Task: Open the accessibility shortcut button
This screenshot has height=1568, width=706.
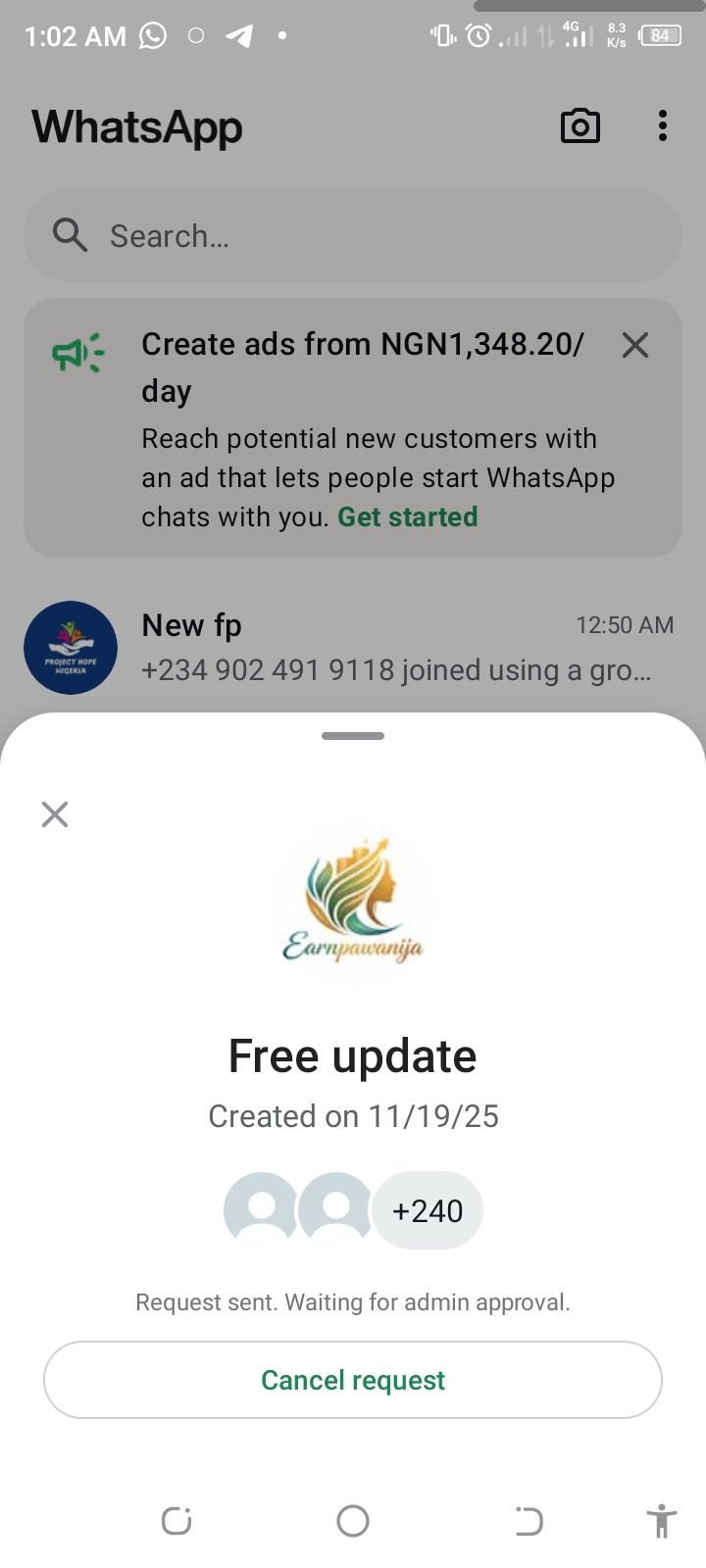Action: 662,1521
